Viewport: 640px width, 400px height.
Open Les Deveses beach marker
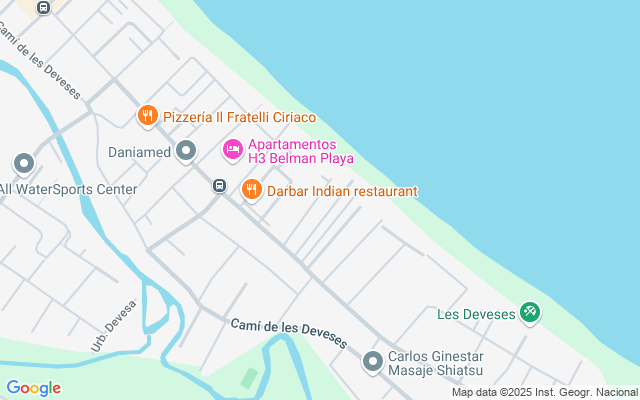(531, 313)
